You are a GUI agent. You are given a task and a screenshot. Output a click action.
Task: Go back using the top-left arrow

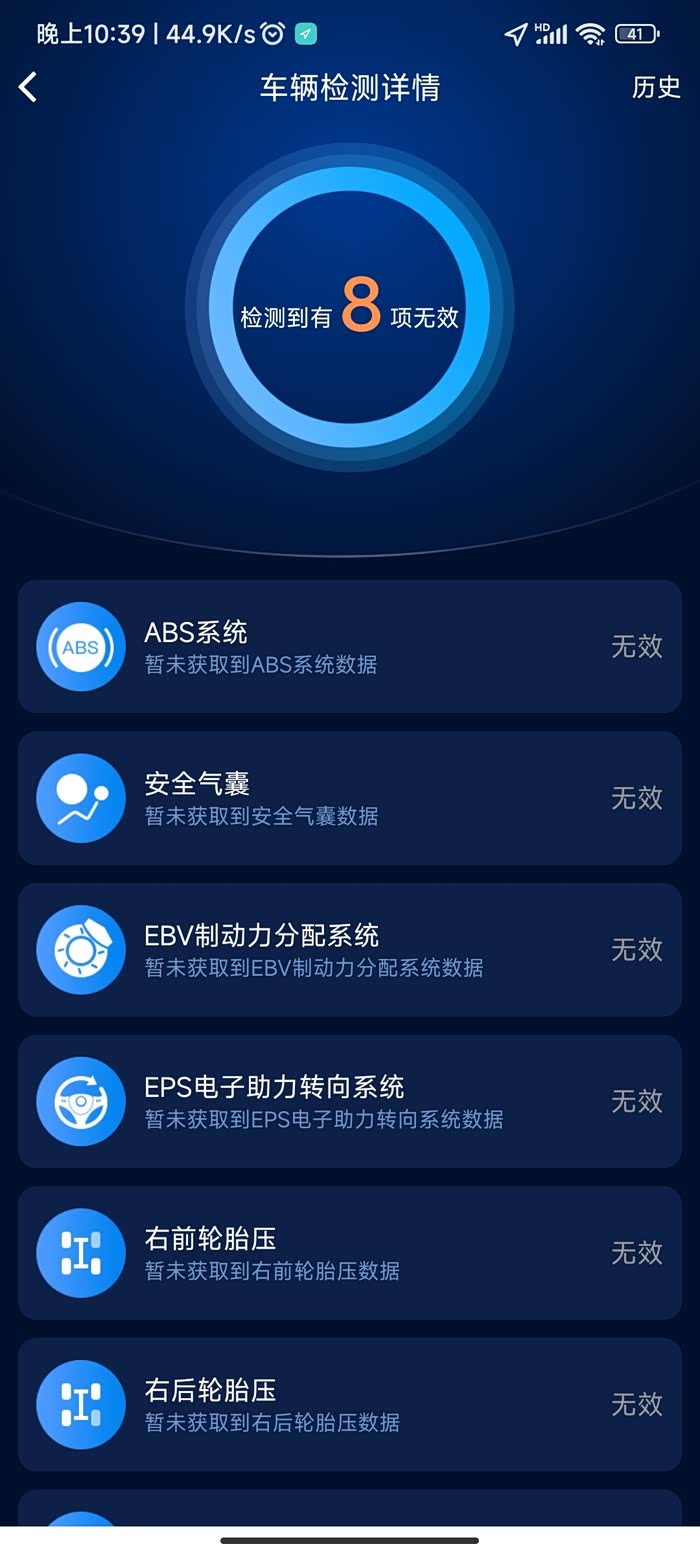point(28,87)
